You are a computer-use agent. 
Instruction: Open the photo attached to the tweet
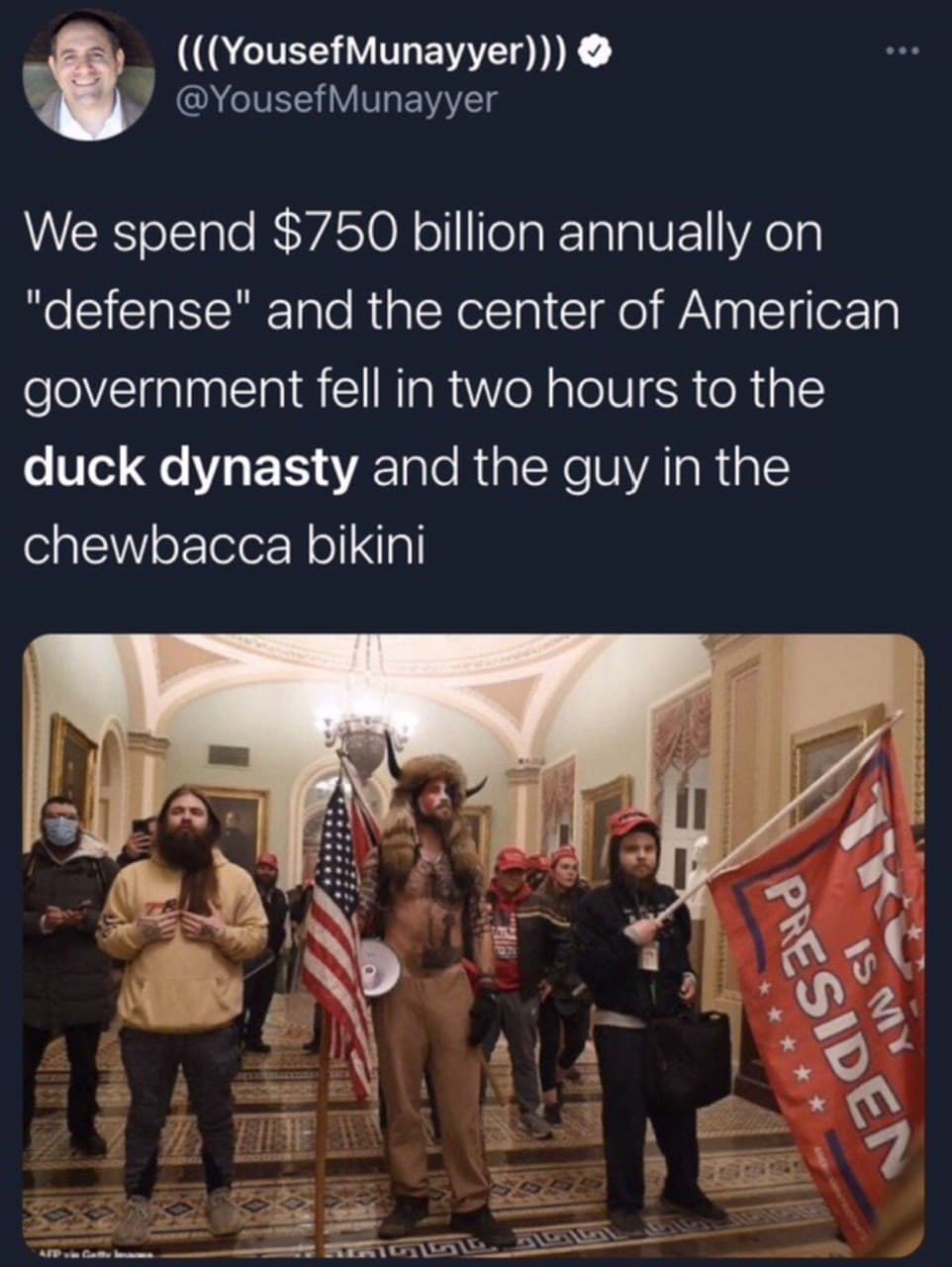[472, 945]
